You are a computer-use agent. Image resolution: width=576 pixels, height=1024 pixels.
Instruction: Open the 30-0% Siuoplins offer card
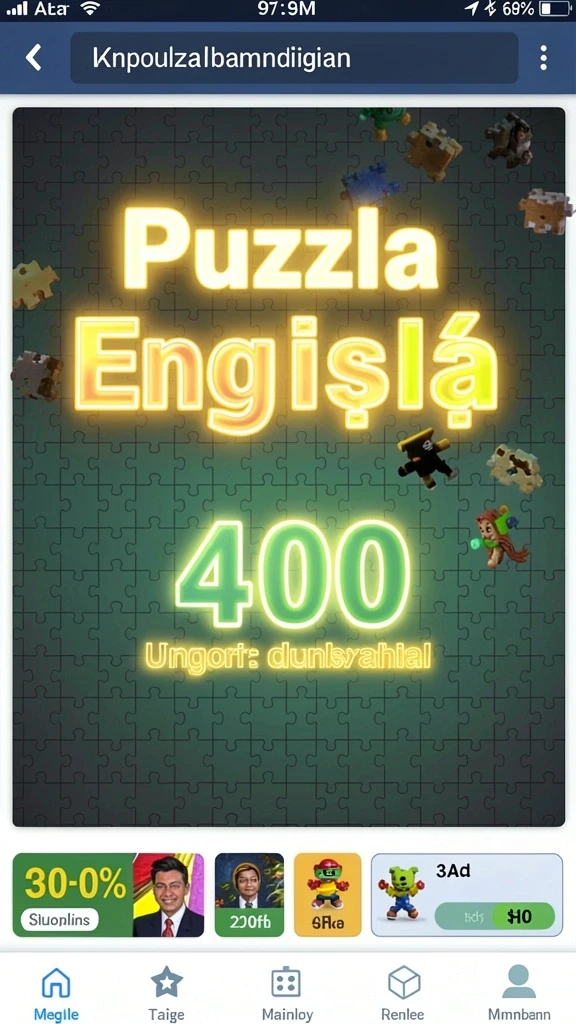pos(108,895)
